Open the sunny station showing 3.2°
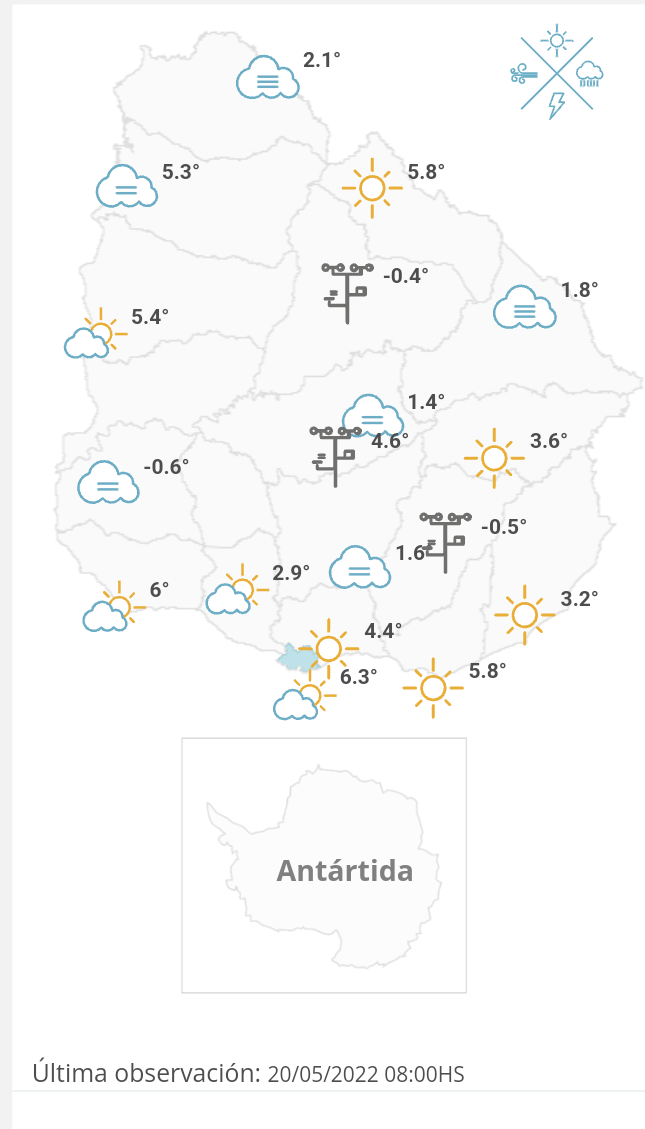 pyautogui.click(x=524, y=615)
